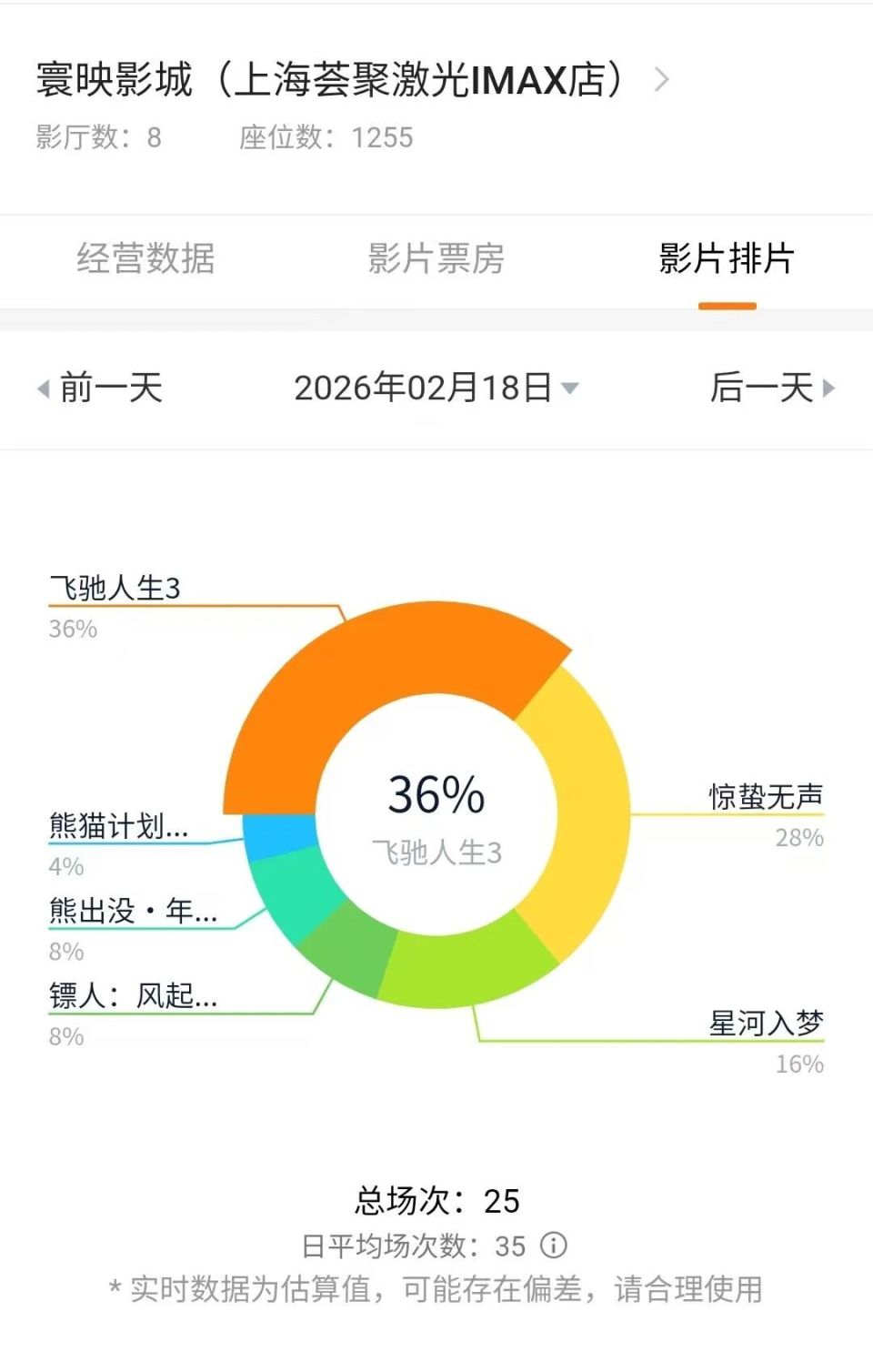Go to next day with 后一天
873x1372 pixels.
[764, 388]
